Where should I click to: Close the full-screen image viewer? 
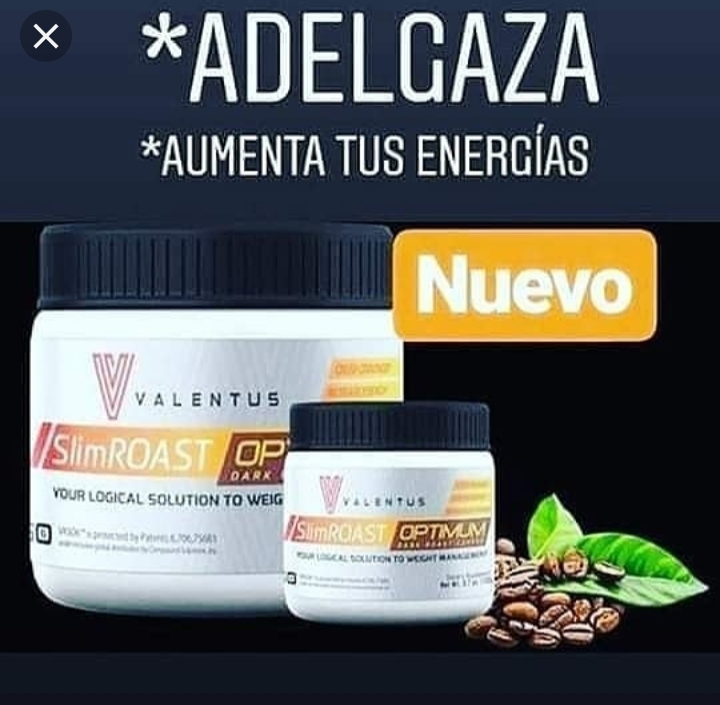(x=45, y=37)
